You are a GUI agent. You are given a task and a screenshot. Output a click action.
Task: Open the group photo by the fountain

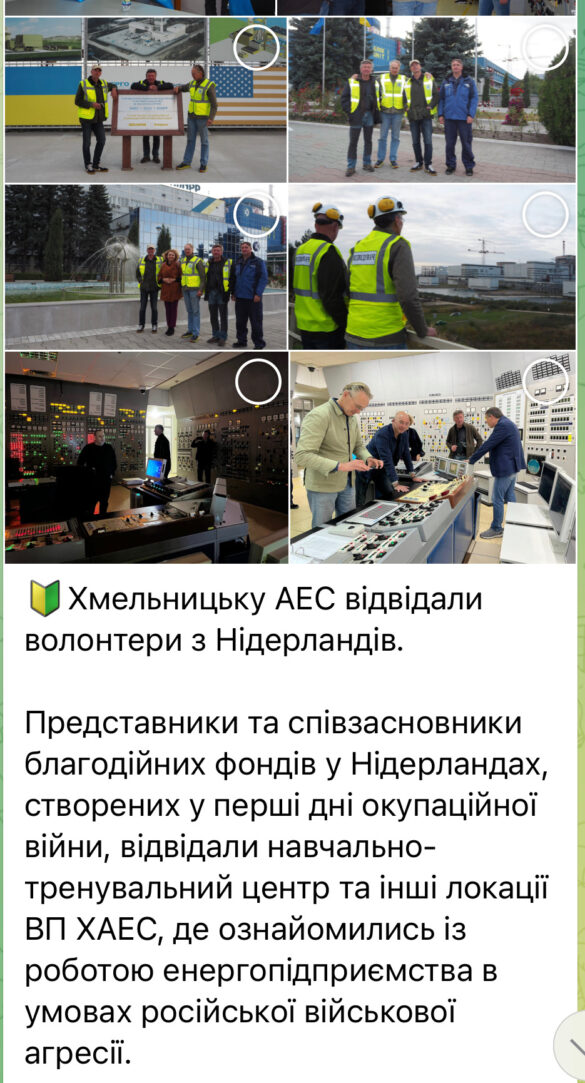click(x=146, y=267)
